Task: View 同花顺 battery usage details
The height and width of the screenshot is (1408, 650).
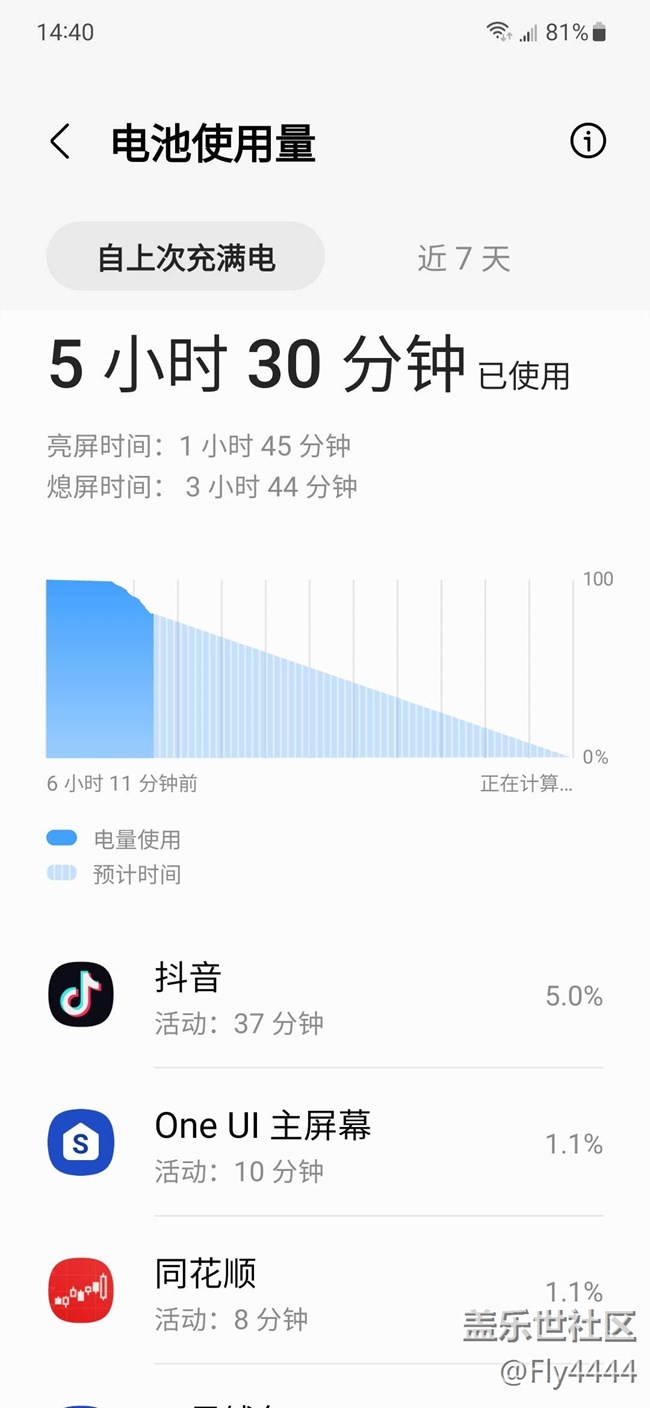Action: pos(325,1291)
